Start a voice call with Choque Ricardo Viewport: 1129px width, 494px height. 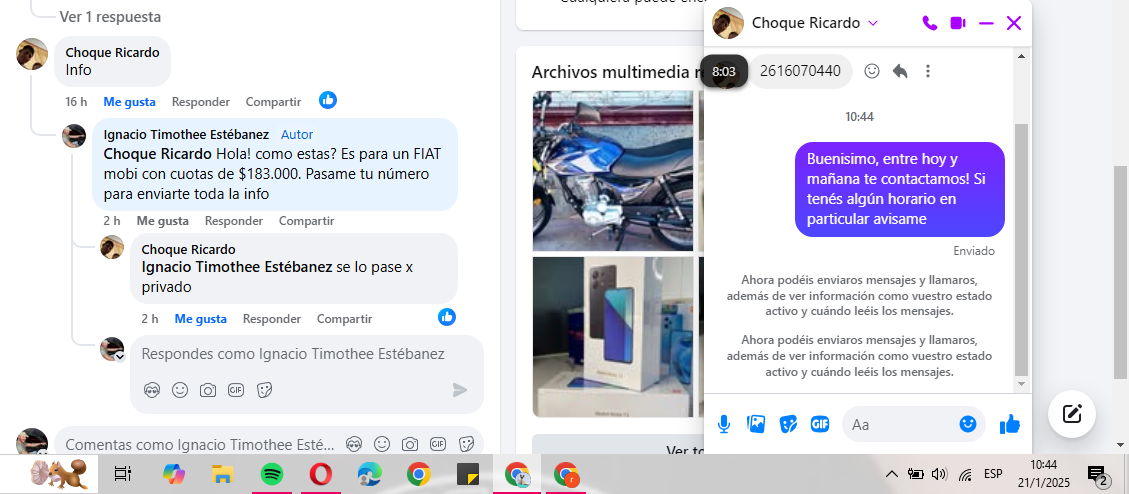[x=930, y=23]
